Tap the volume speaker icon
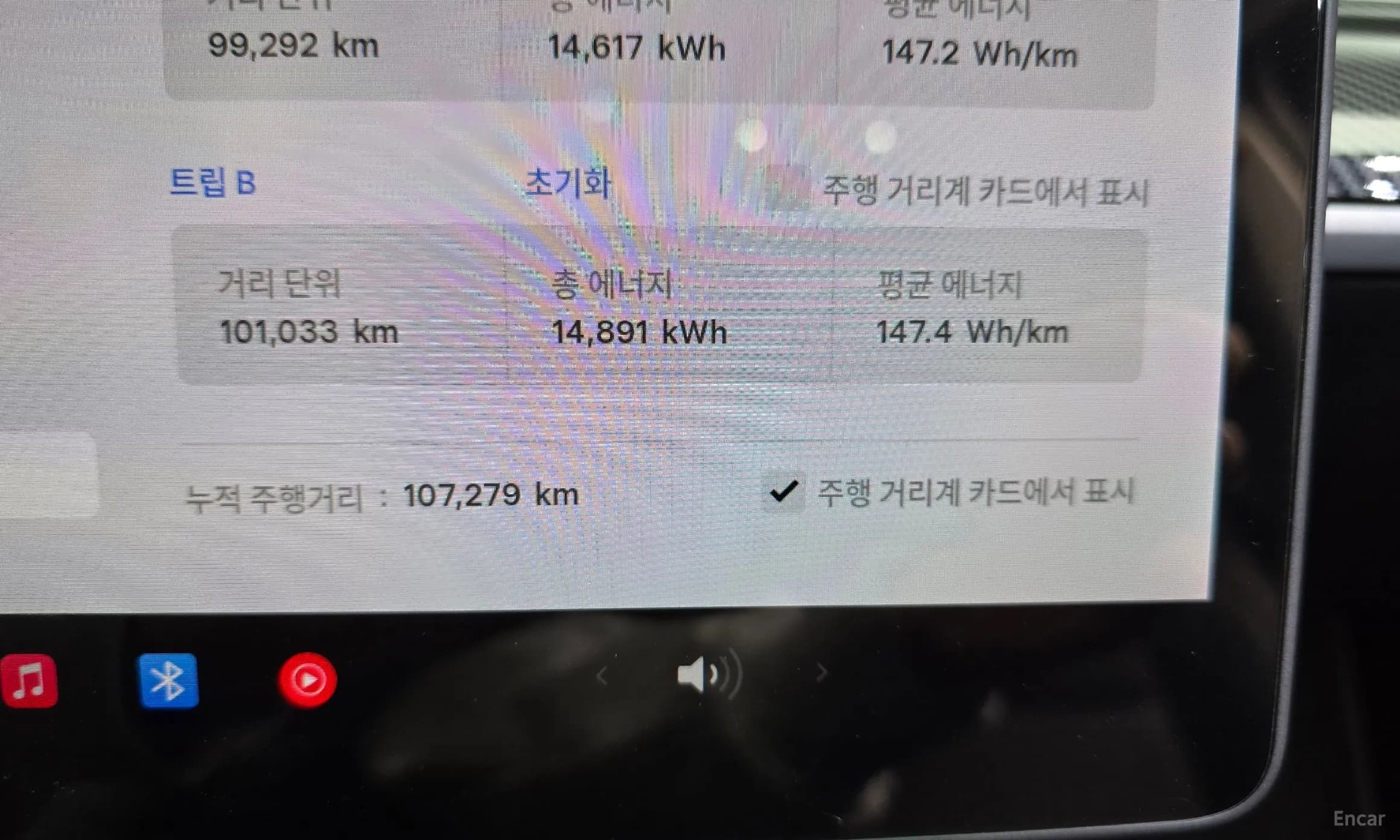This screenshot has width=1400, height=840. tap(707, 675)
